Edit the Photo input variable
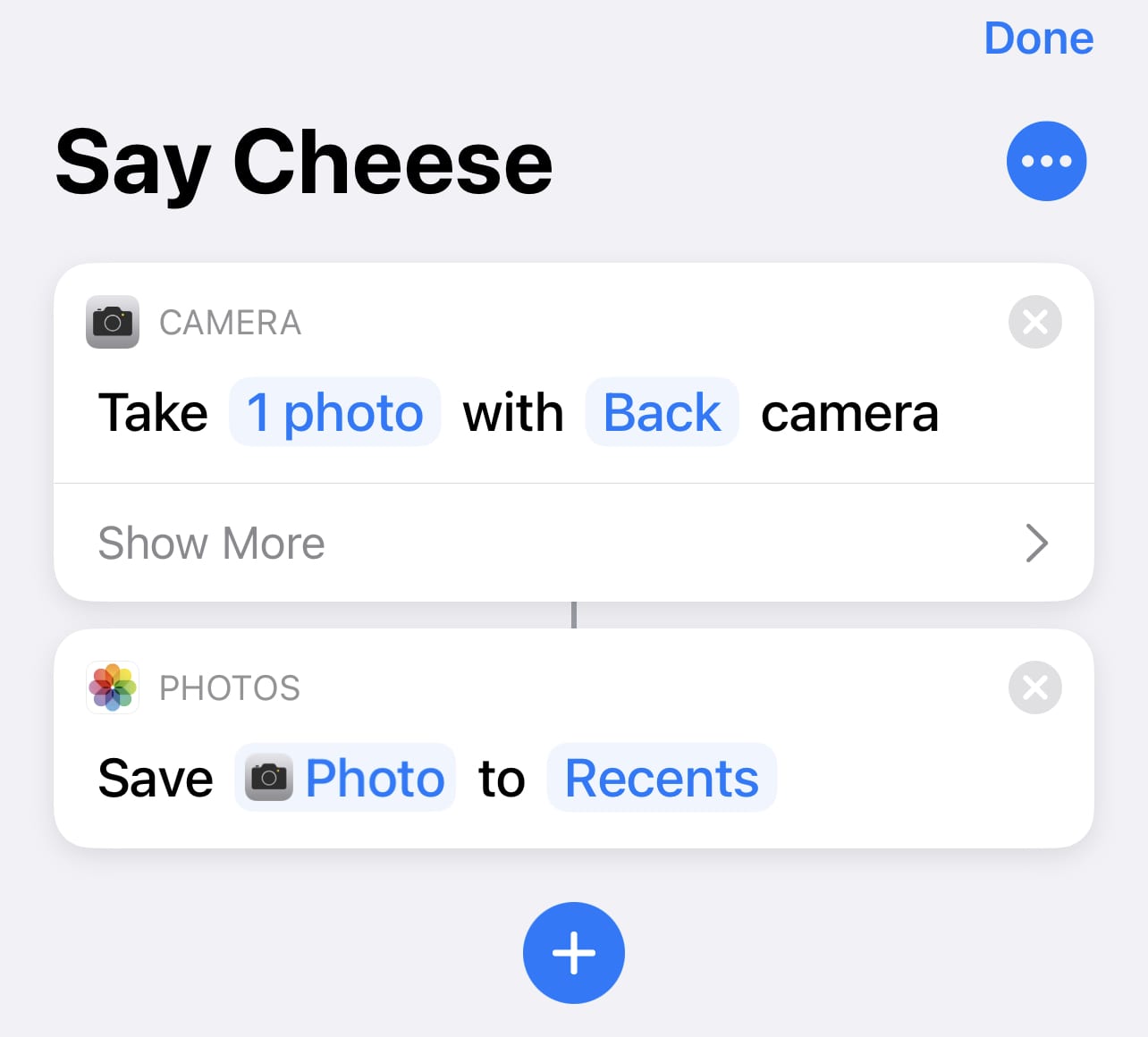The width and height of the screenshot is (1148, 1037). coord(345,778)
